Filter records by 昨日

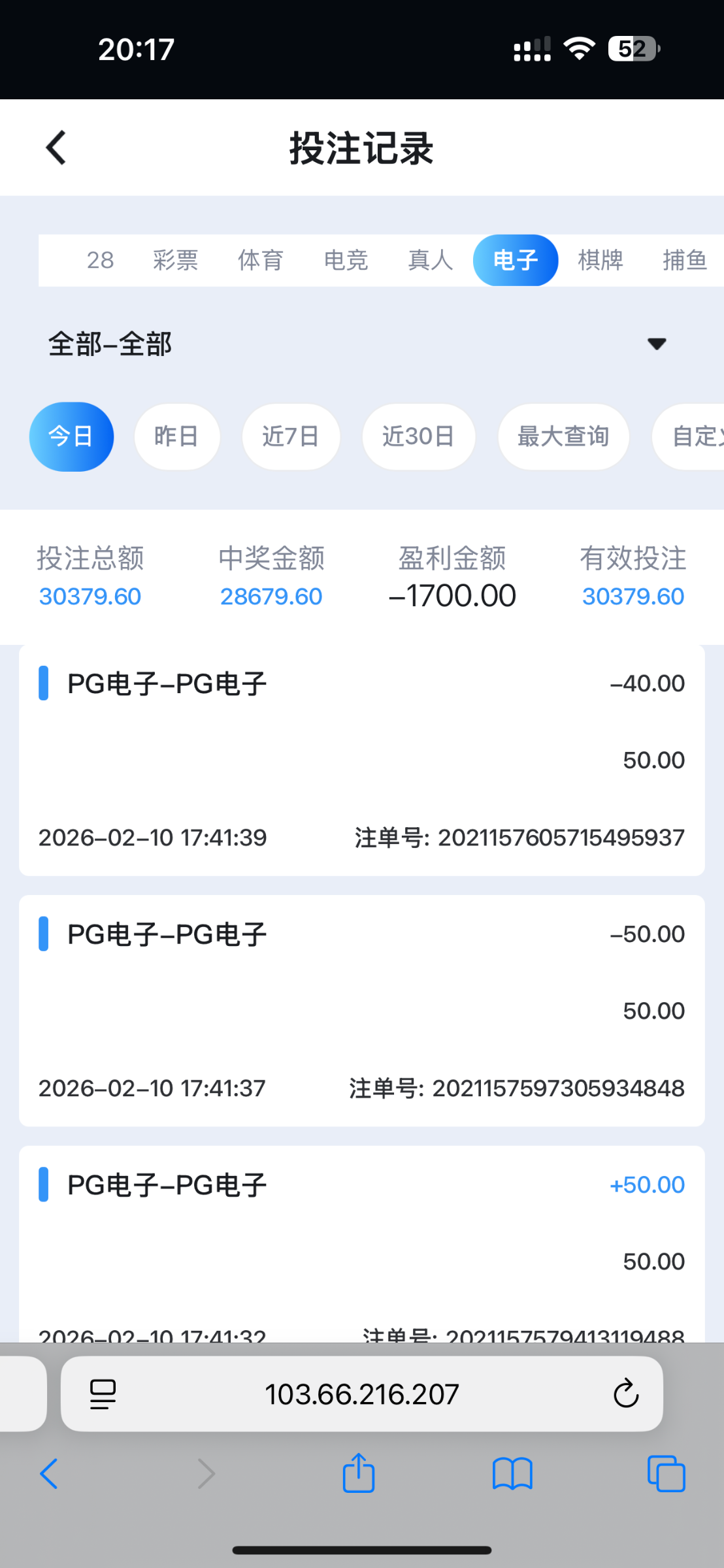click(x=177, y=436)
